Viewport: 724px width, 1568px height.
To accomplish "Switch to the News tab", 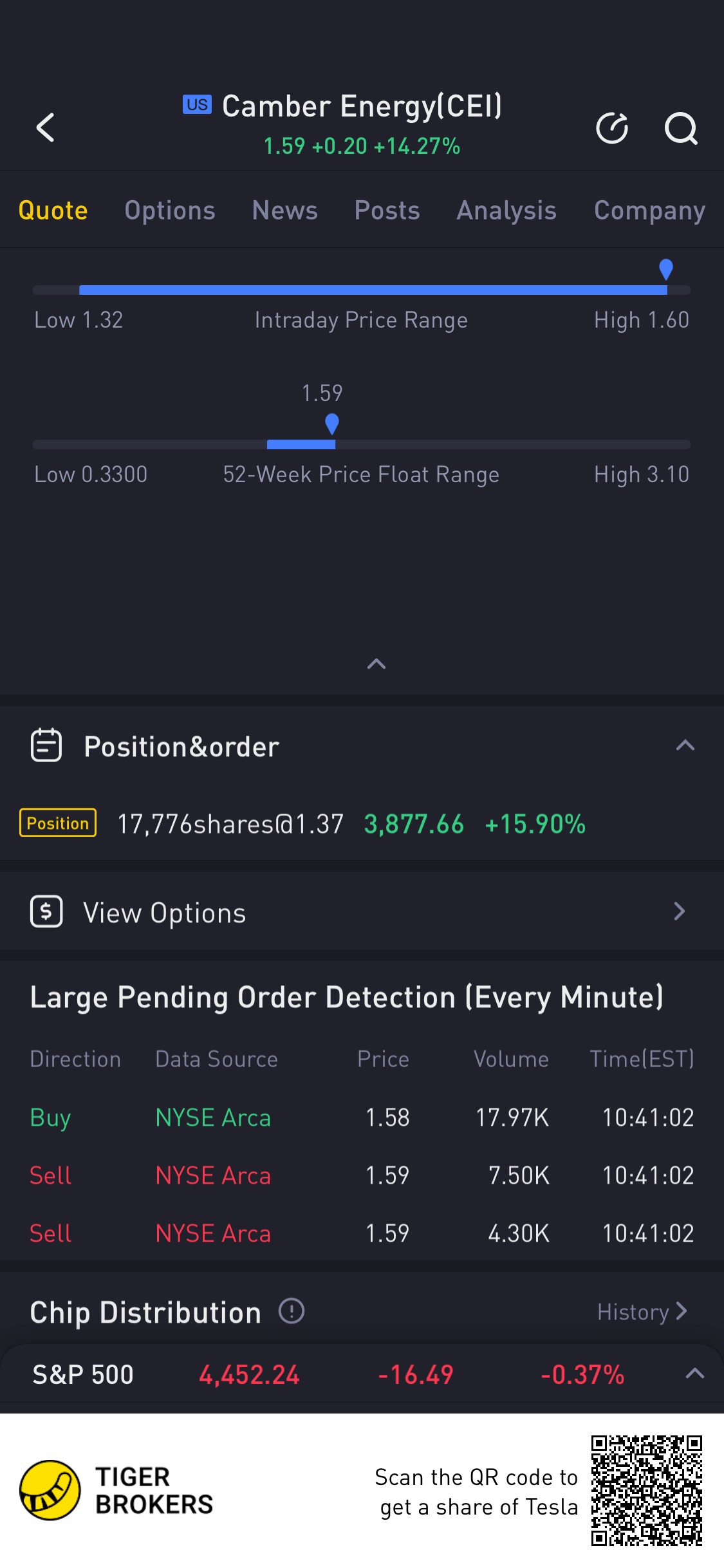I will [x=285, y=210].
